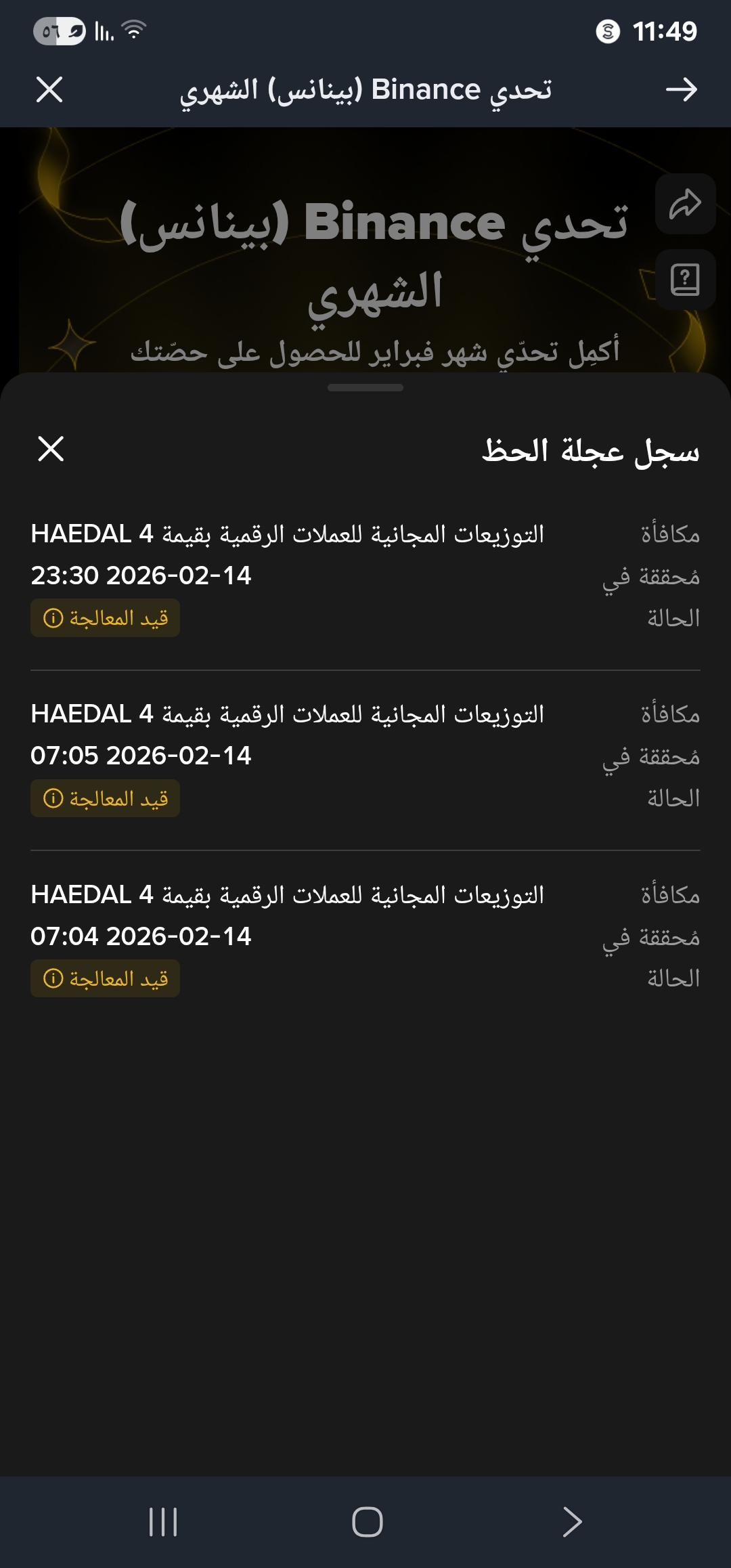This screenshot has width=731, height=1568.
Task: Close the Binance monthly challenge page
Action: 49,89
